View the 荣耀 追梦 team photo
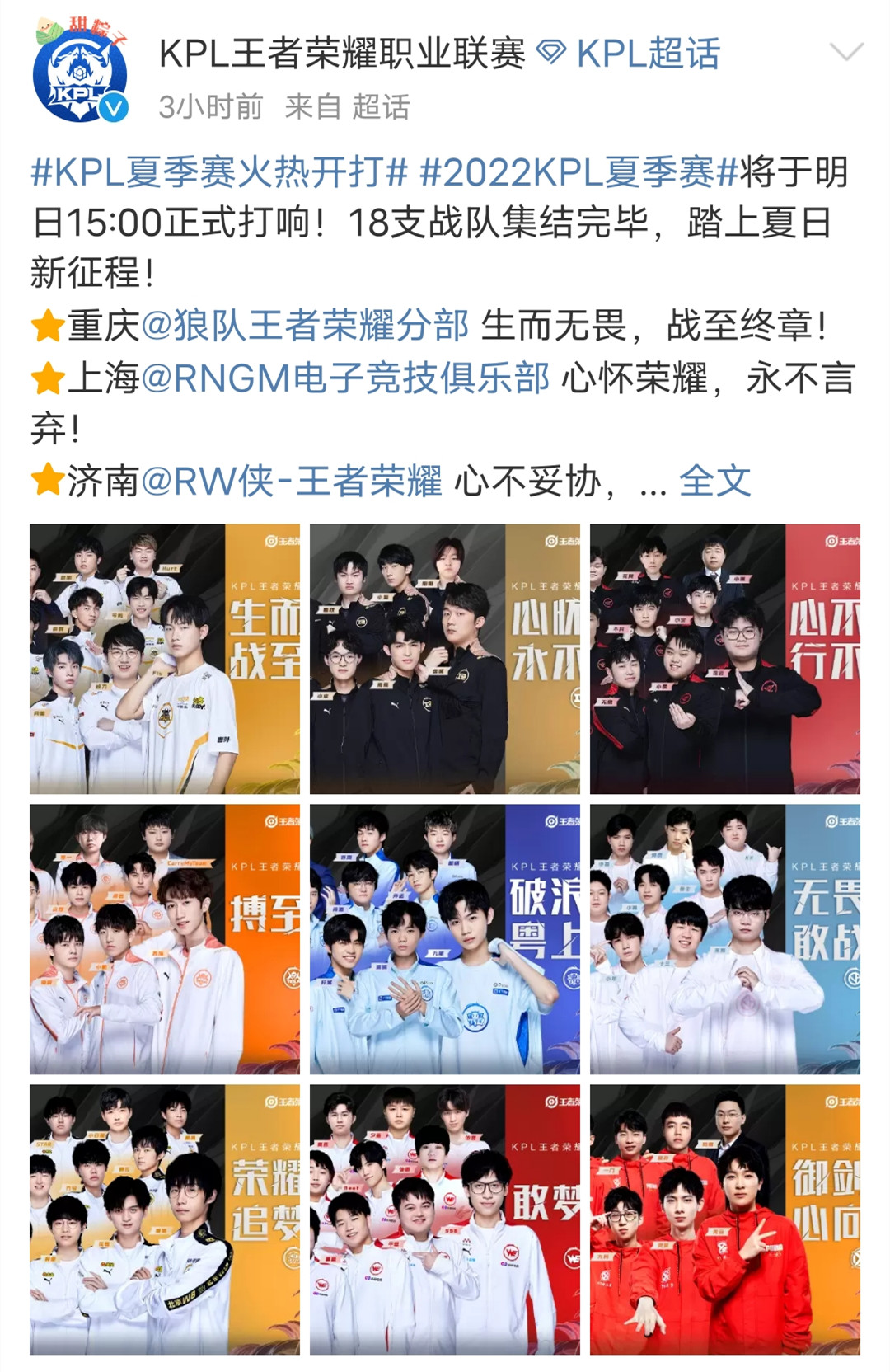The image size is (890, 1372). click(x=165, y=1219)
